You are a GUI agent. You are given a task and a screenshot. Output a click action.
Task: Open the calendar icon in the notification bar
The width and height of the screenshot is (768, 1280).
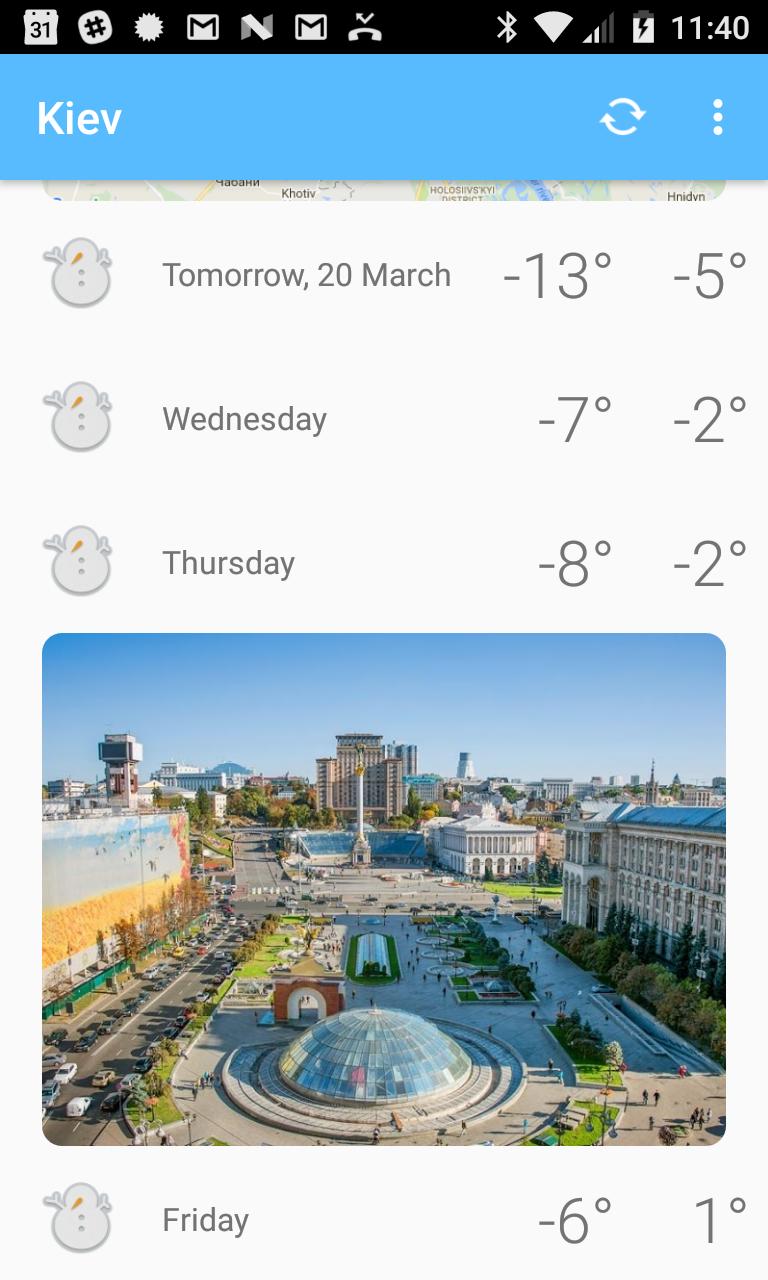[42, 27]
